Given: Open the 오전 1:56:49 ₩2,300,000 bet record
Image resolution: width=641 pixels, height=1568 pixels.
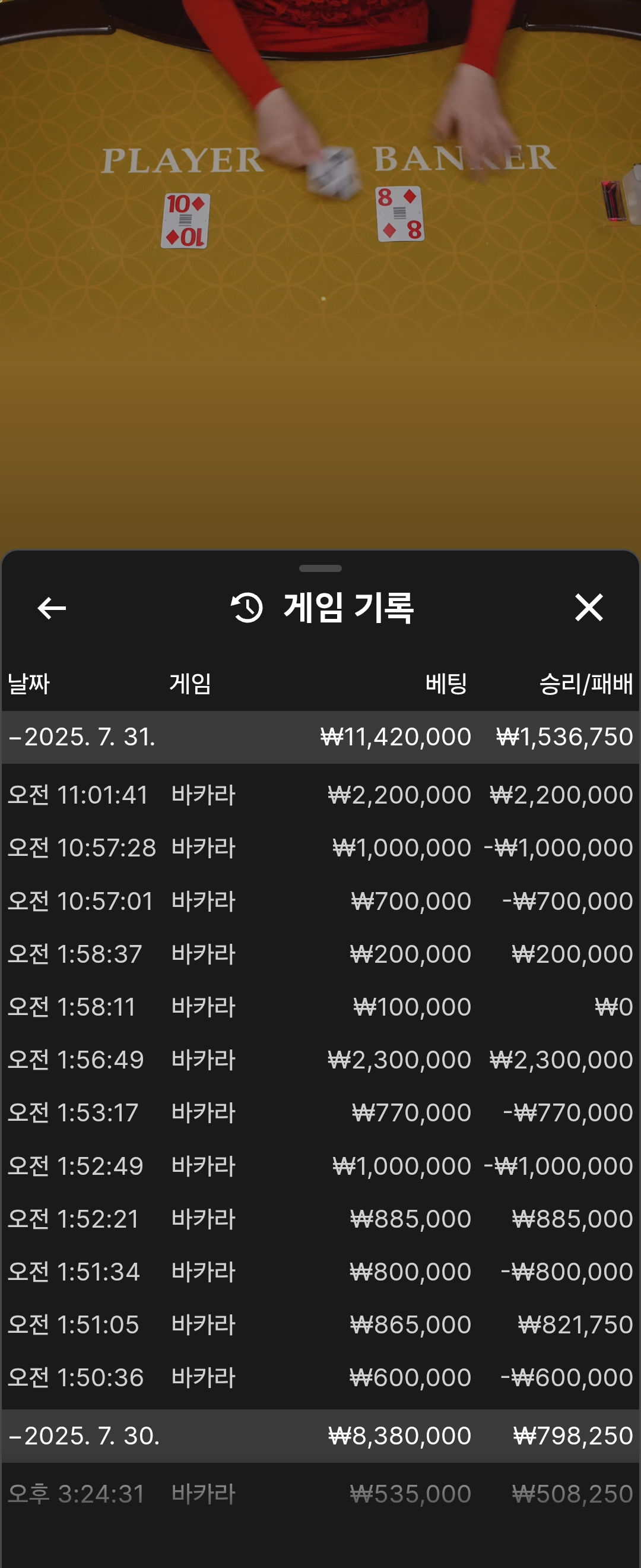Looking at the screenshot, I should click(x=320, y=1060).
